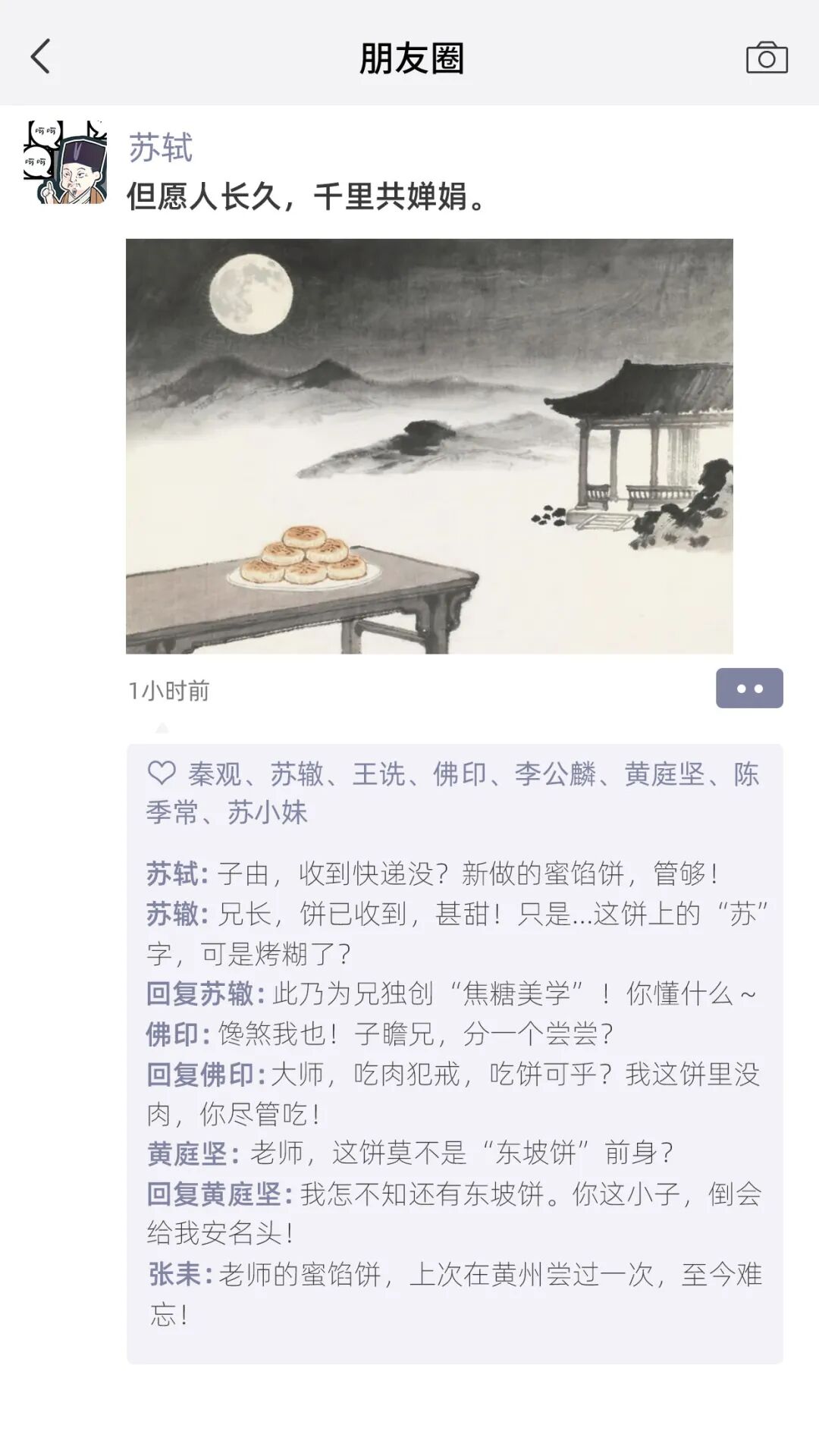Open the camera to post a moment
This screenshot has height=1456, width=819.
[767, 58]
